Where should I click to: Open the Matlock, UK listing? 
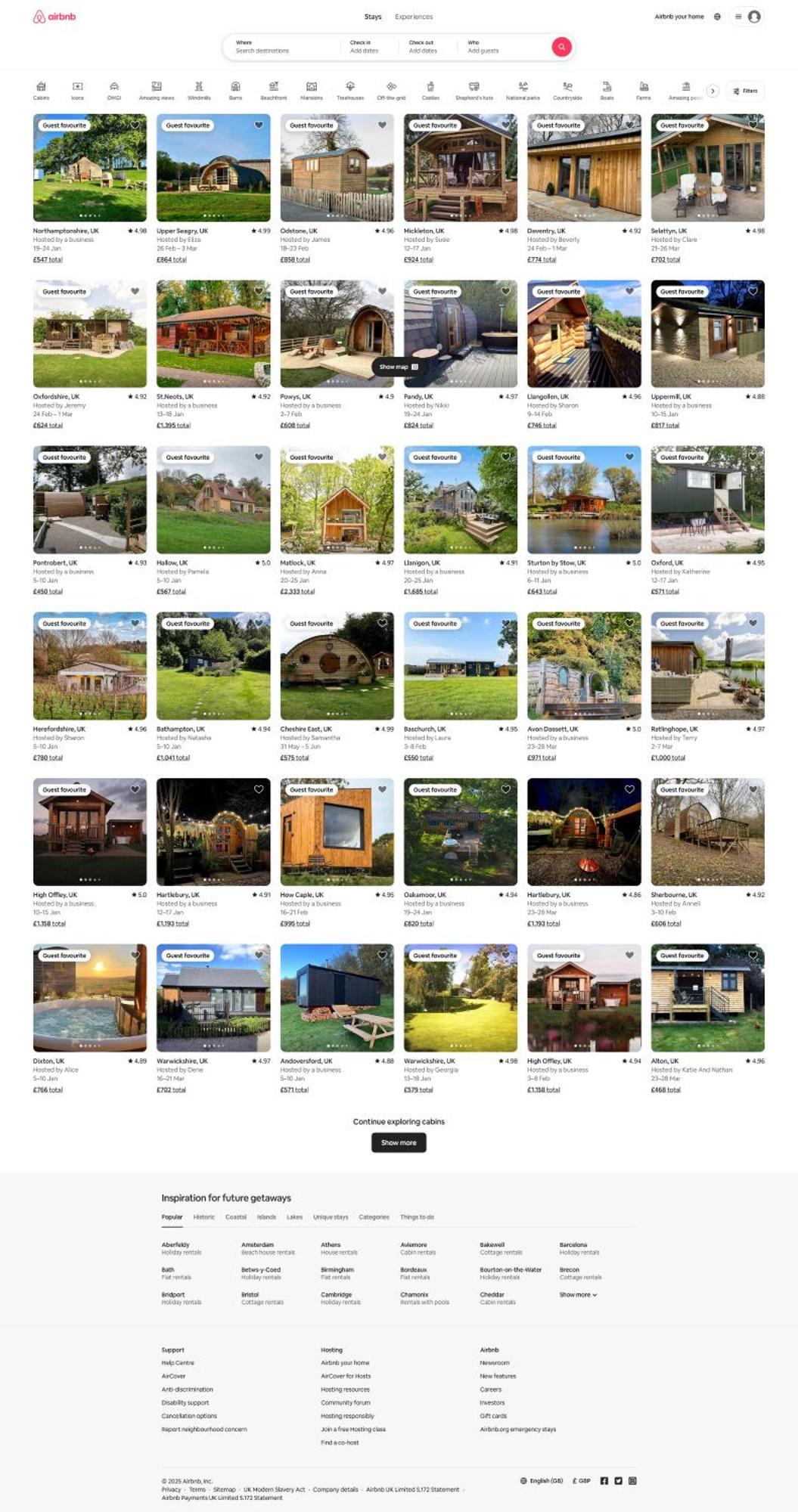pos(337,500)
